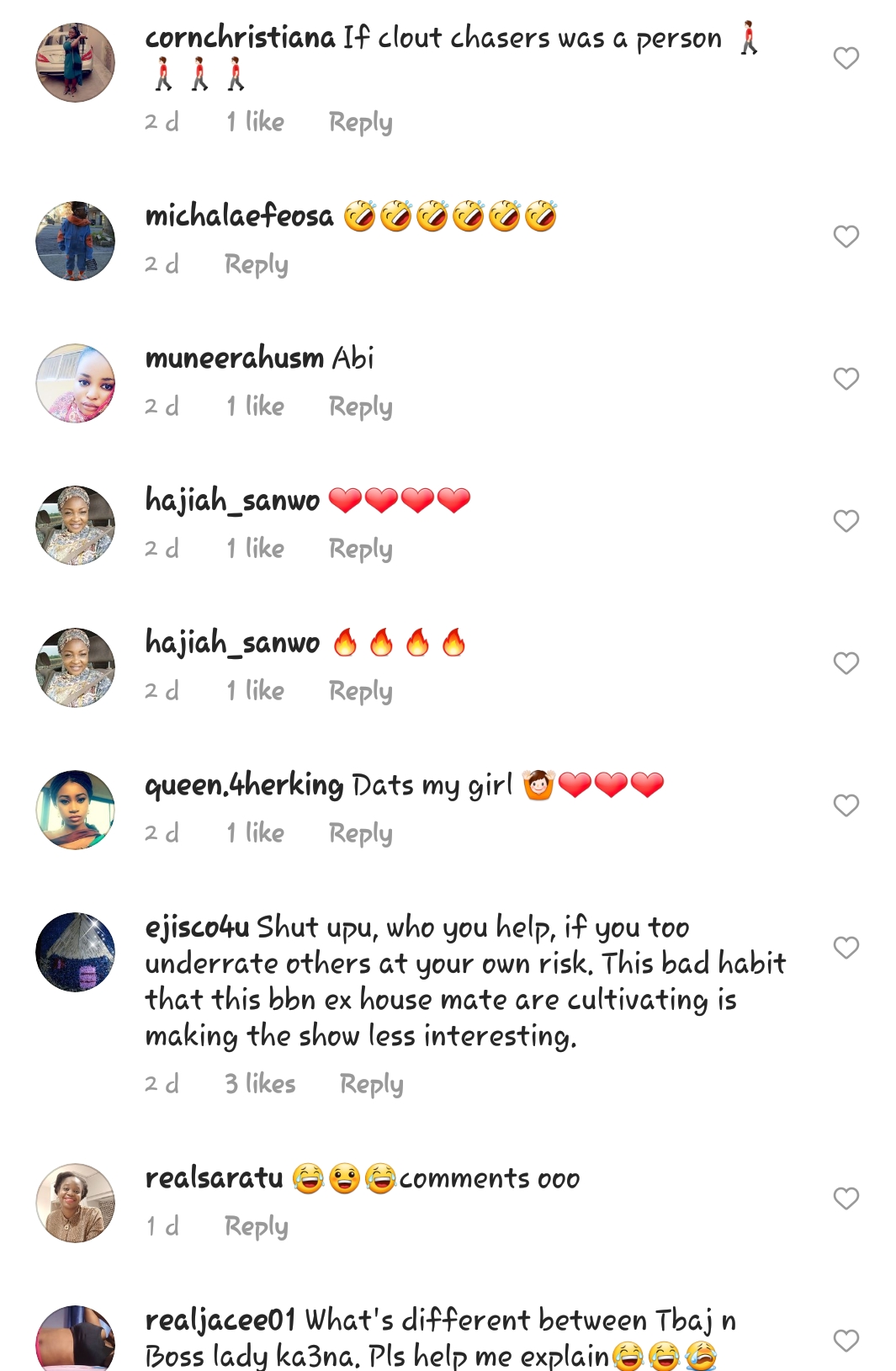Like hajiah_sanwo's red hearts comment
The height and width of the screenshot is (1371, 896).
(846, 521)
